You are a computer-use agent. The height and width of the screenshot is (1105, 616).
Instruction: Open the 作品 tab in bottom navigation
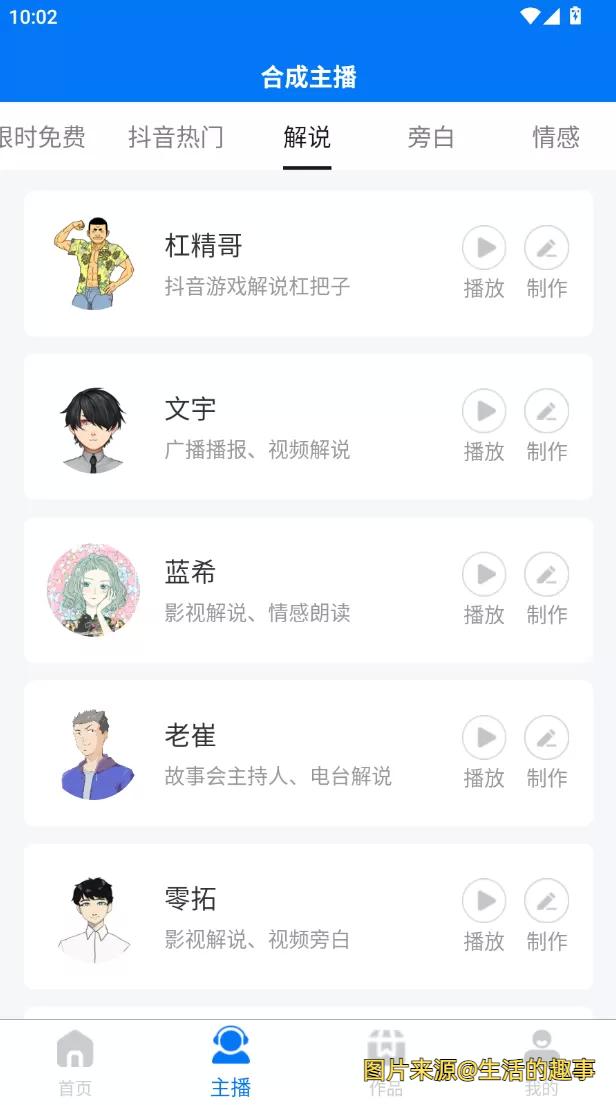coord(386,1062)
